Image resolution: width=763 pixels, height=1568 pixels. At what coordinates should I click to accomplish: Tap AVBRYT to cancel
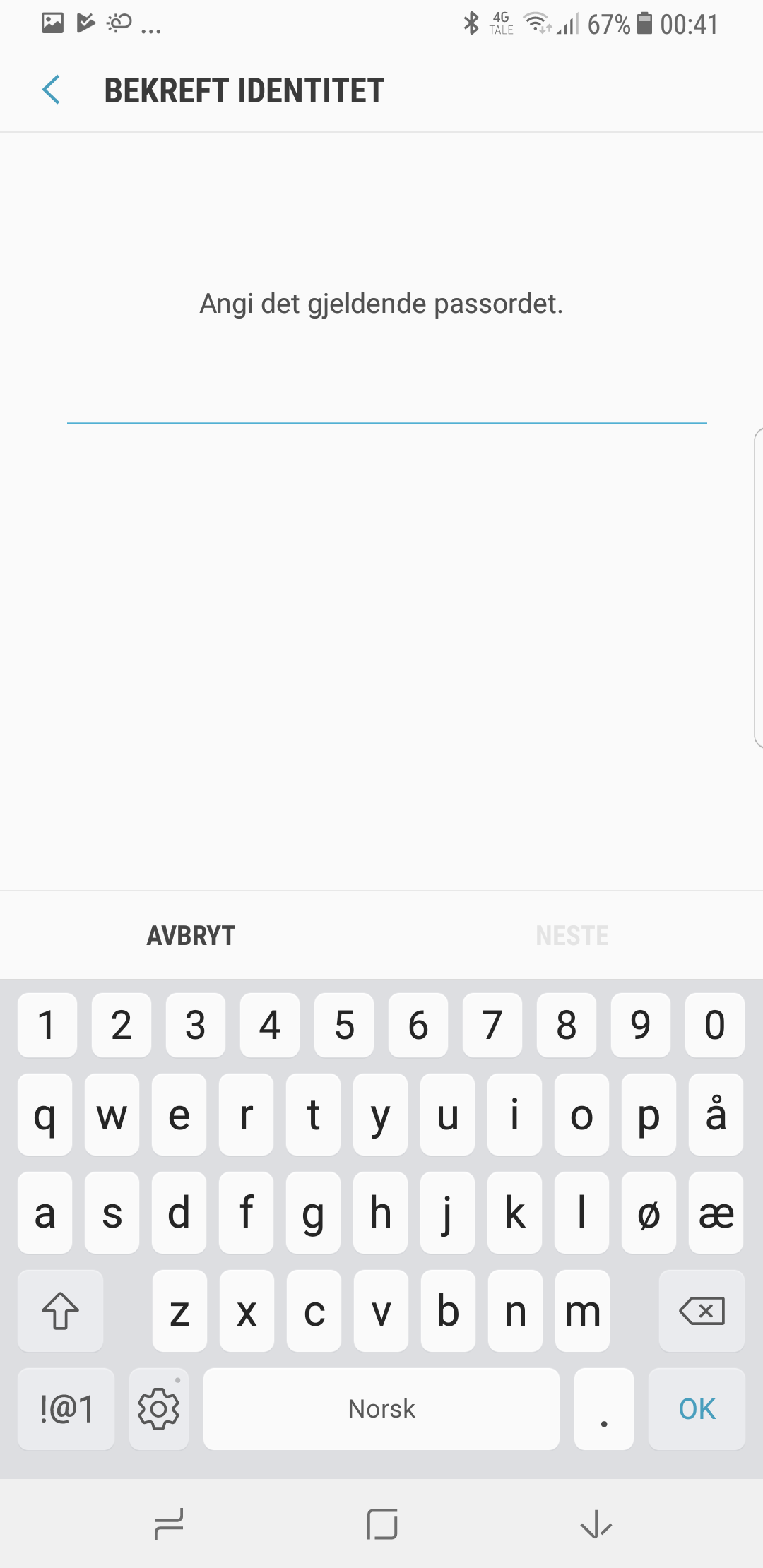coord(191,935)
